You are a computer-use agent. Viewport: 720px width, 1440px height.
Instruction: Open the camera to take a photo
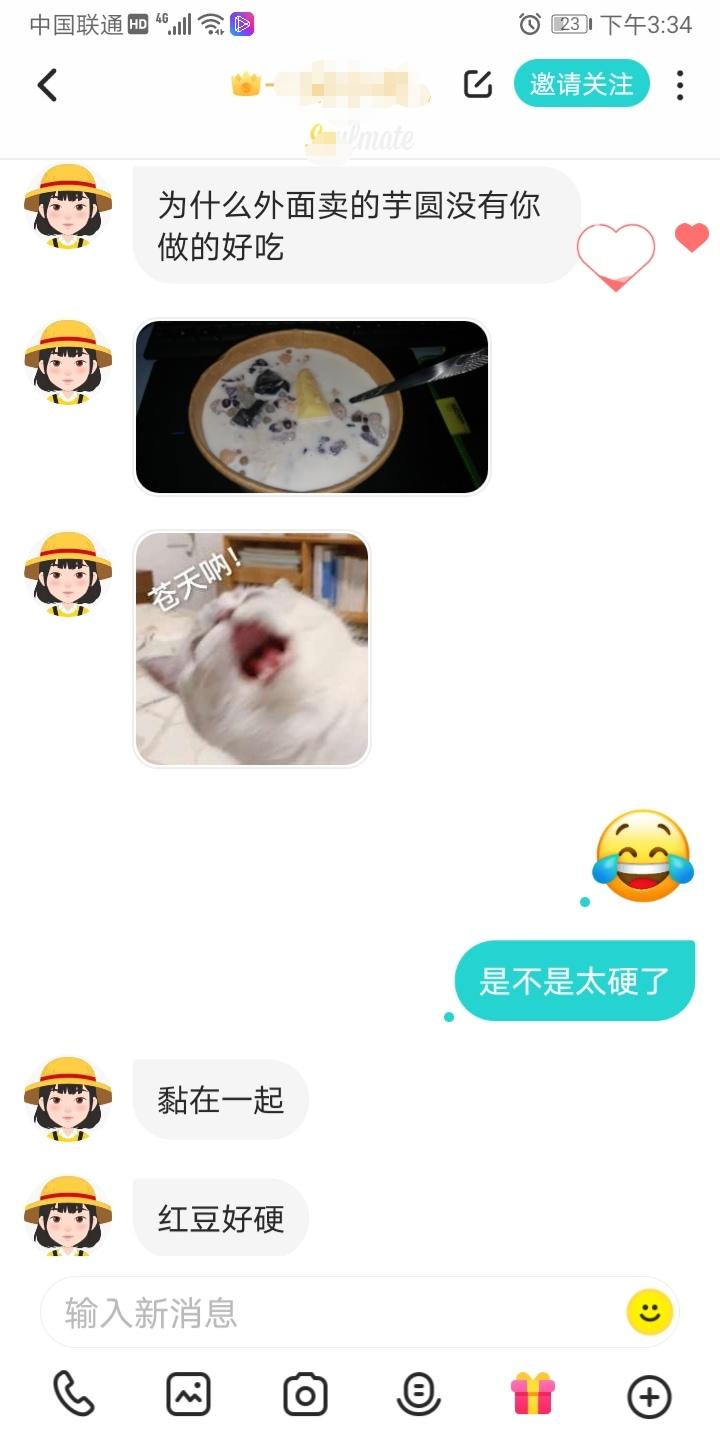coord(305,1394)
